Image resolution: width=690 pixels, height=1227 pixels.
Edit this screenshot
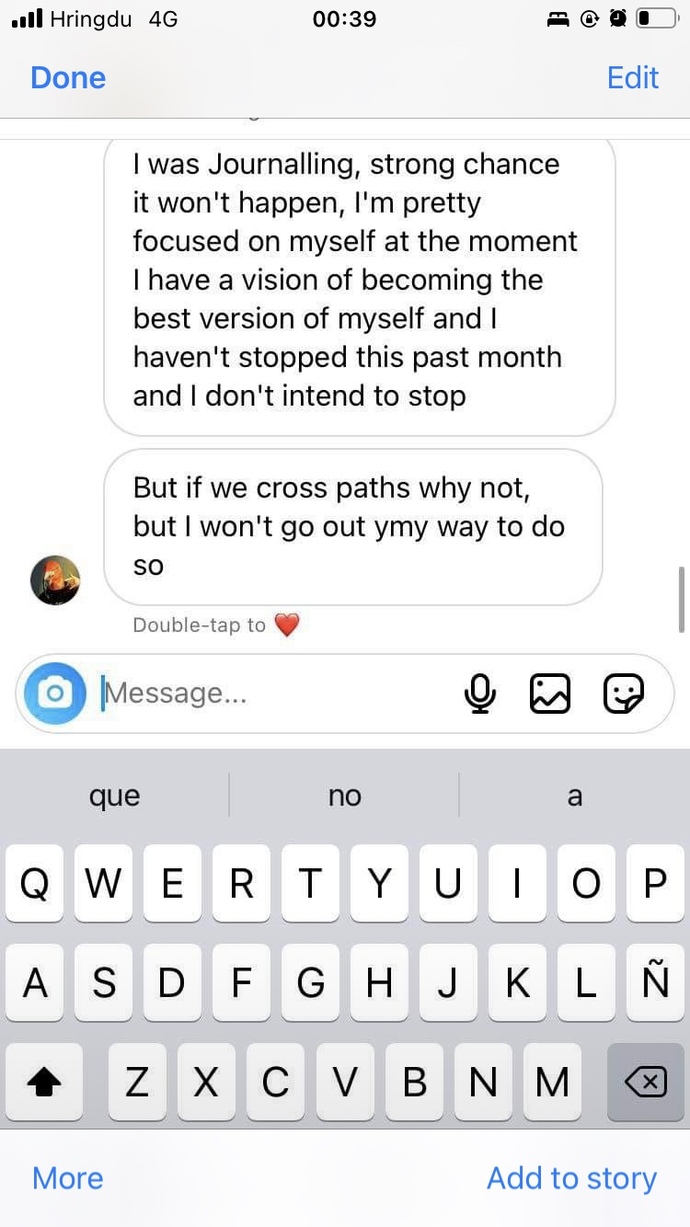(x=632, y=78)
